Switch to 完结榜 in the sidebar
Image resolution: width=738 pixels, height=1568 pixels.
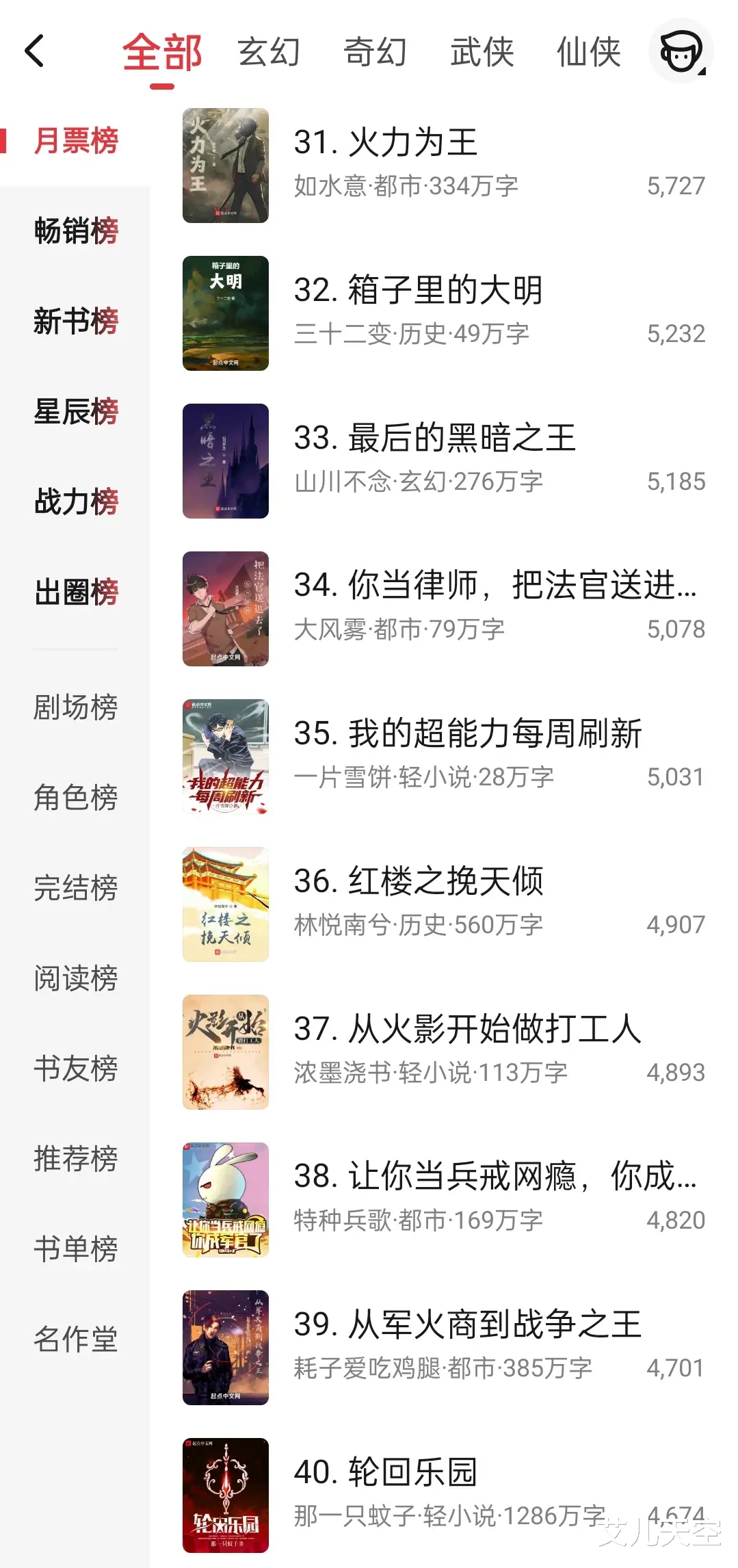pos(76,888)
